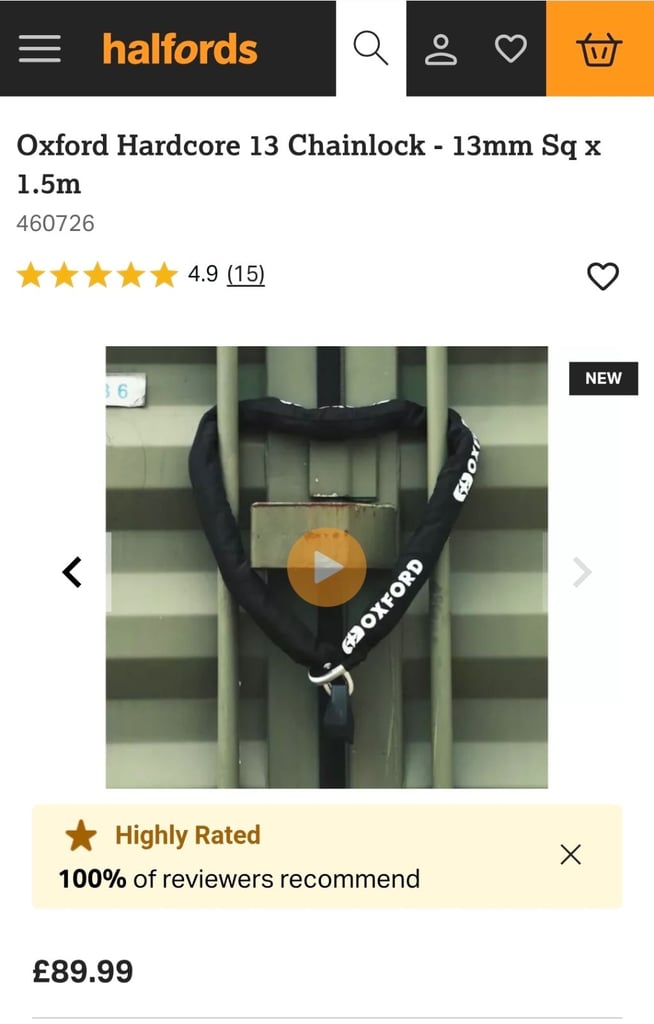Open the shopping basket
This screenshot has height=1024, width=654.
pos(600,48)
